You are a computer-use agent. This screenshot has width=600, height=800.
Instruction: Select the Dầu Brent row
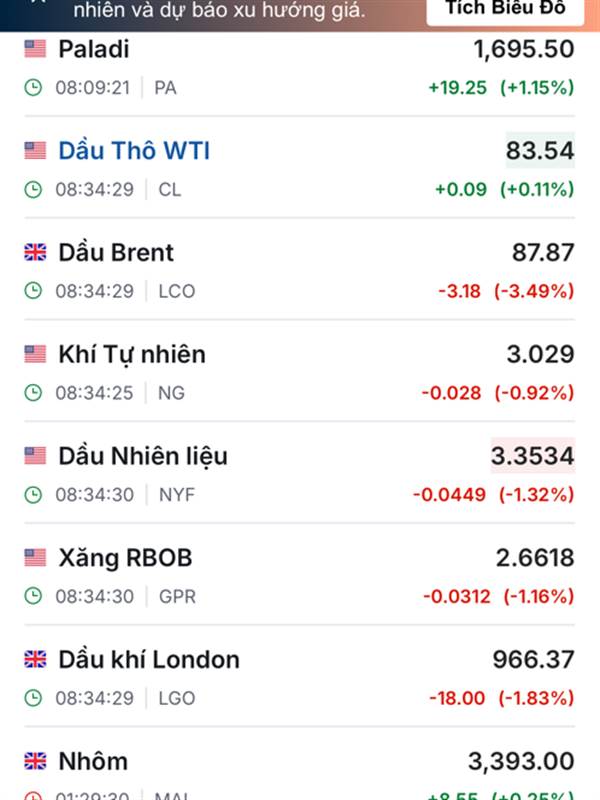pyautogui.click(x=299, y=269)
